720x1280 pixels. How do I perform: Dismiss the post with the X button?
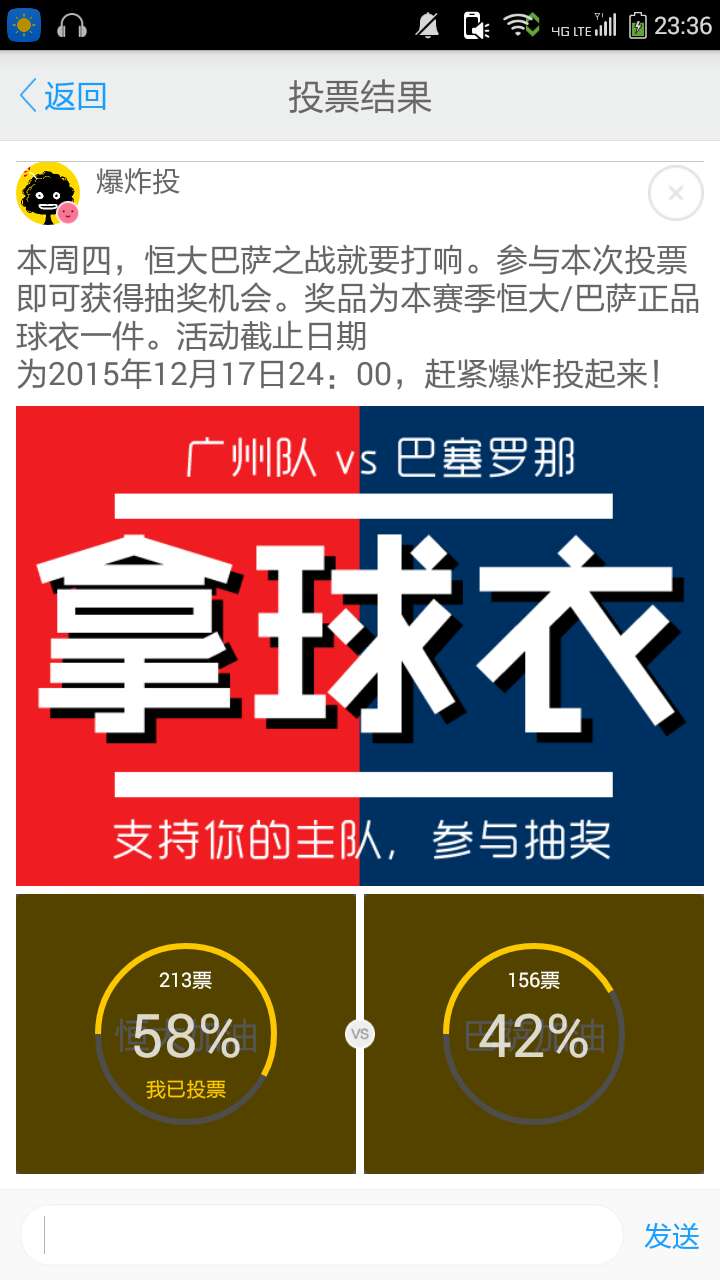[x=675, y=193]
